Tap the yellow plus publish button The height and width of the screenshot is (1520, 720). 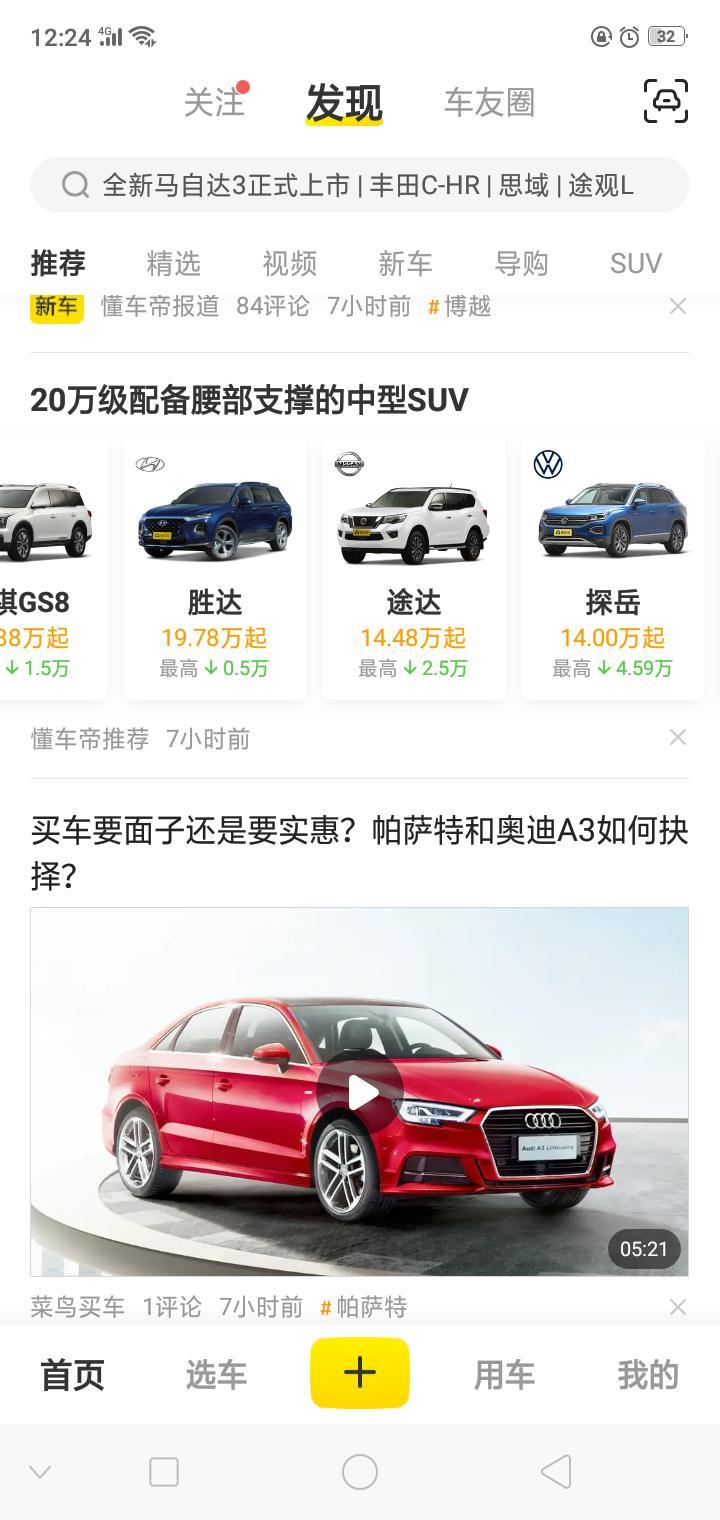(360, 1373)
